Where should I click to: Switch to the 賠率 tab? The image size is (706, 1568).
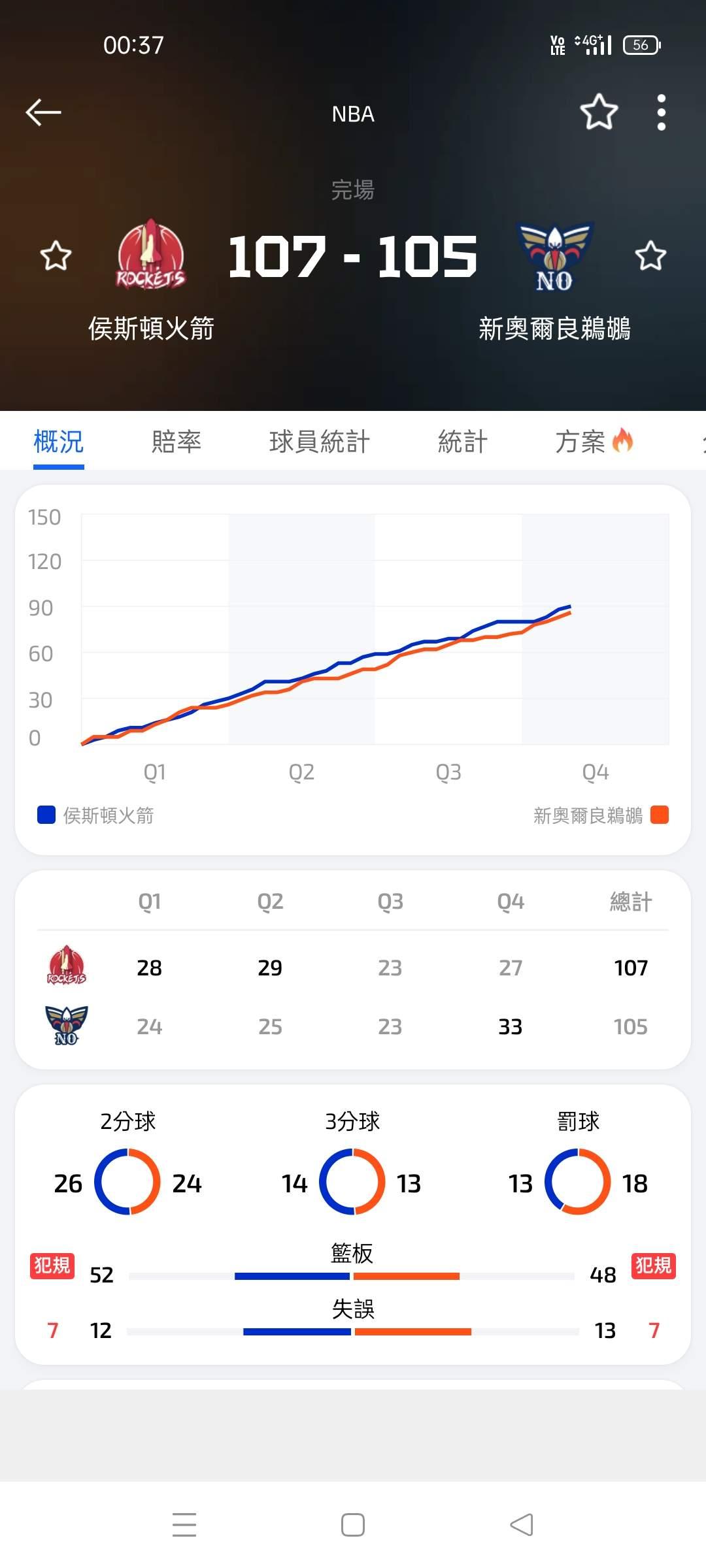coord(176,442)
